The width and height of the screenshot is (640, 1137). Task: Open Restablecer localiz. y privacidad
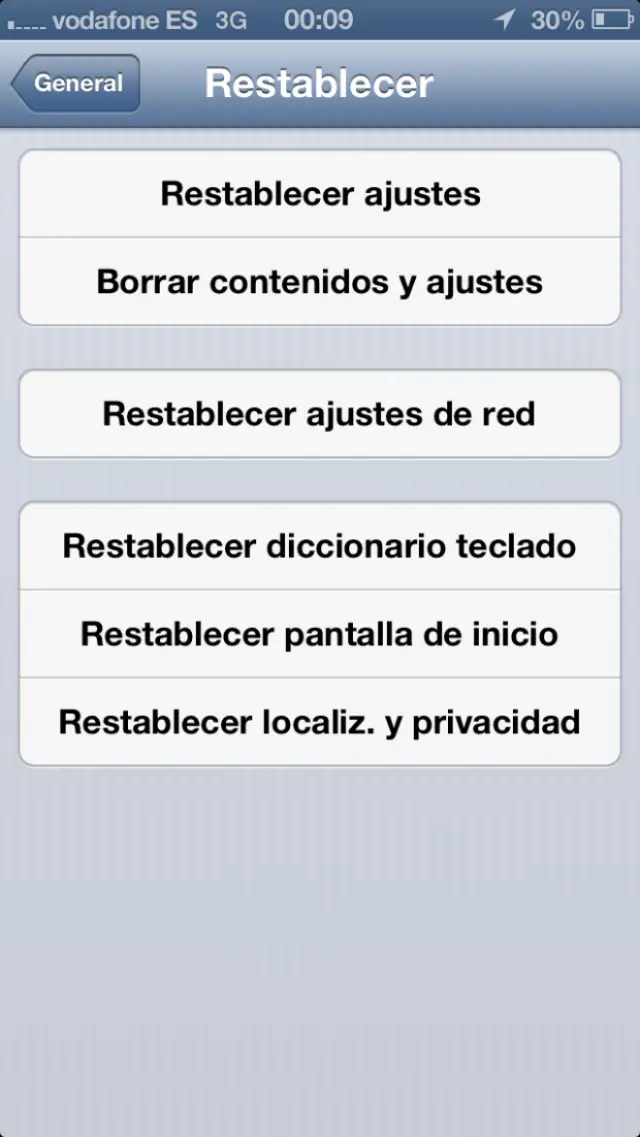pyautogui.click(x=320, y=722)
